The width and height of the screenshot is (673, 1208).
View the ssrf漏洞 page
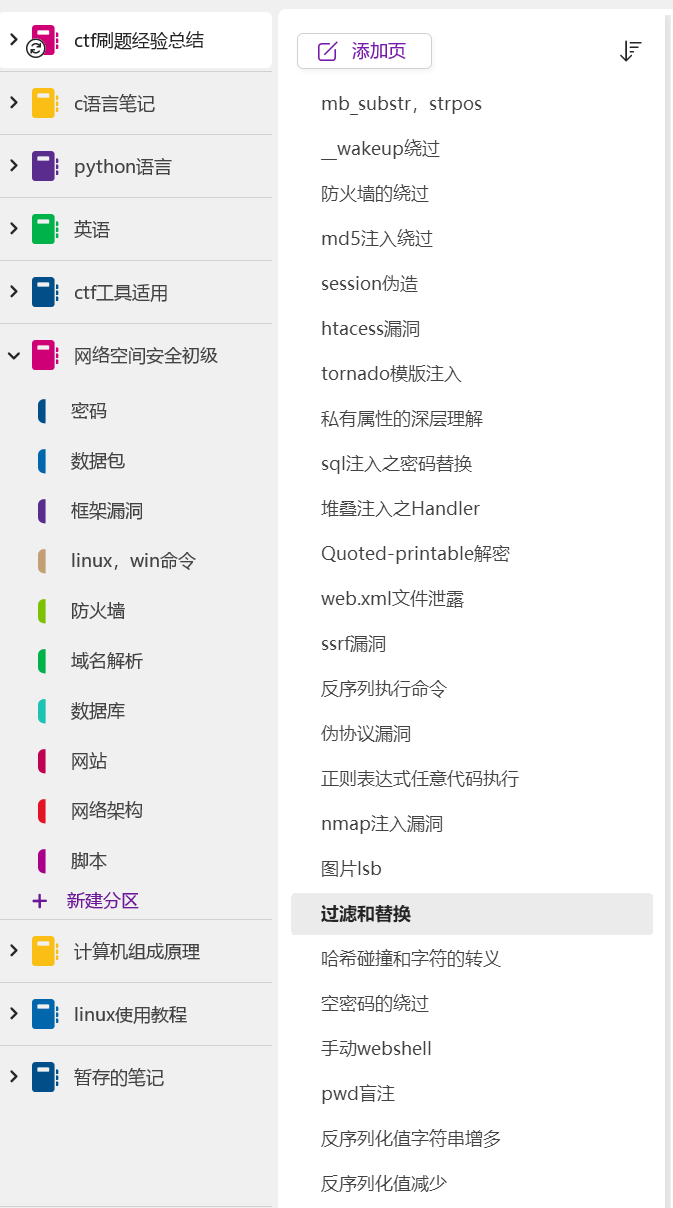[x=353, y=644]
